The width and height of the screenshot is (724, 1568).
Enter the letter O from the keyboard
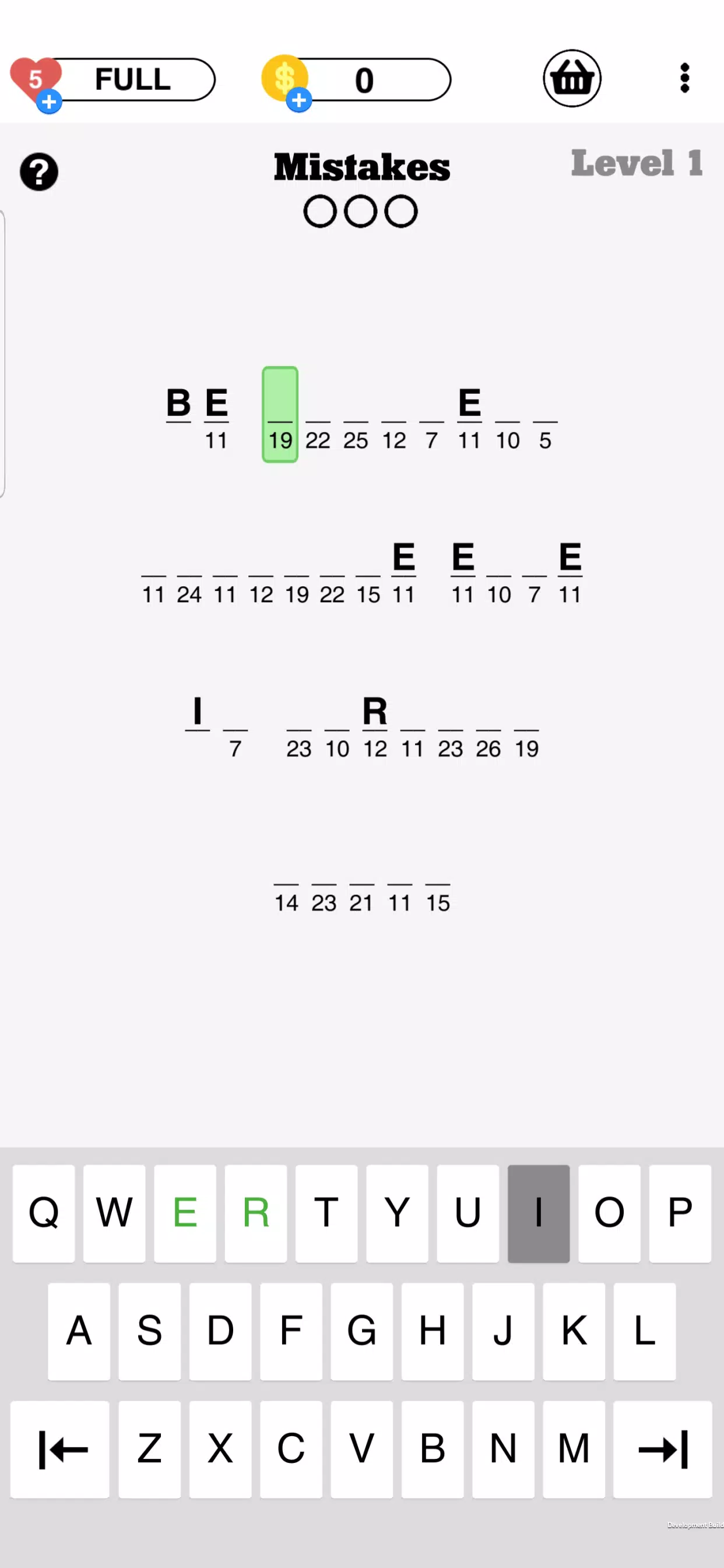point(609,1213)
